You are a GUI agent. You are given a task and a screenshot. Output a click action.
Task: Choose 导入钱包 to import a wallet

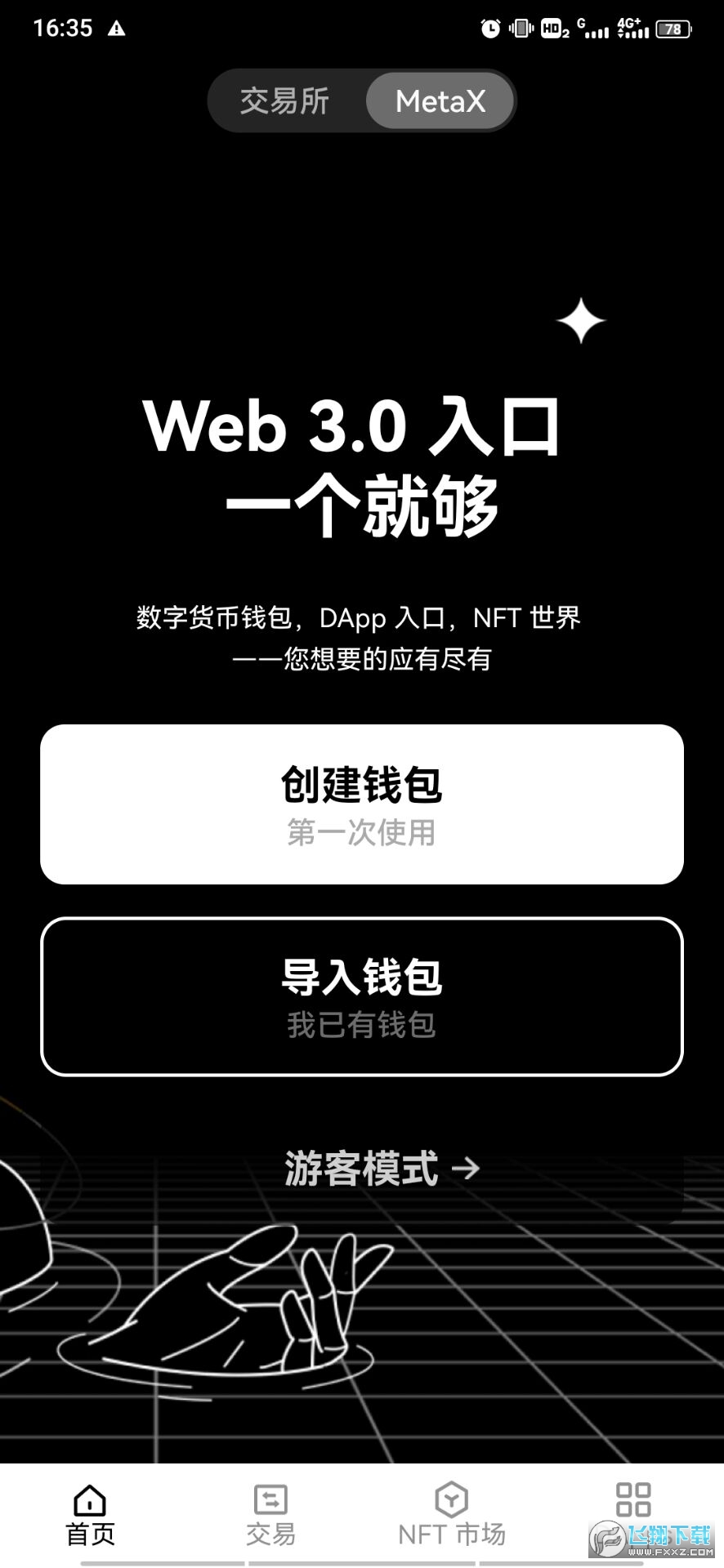(362, 980)
